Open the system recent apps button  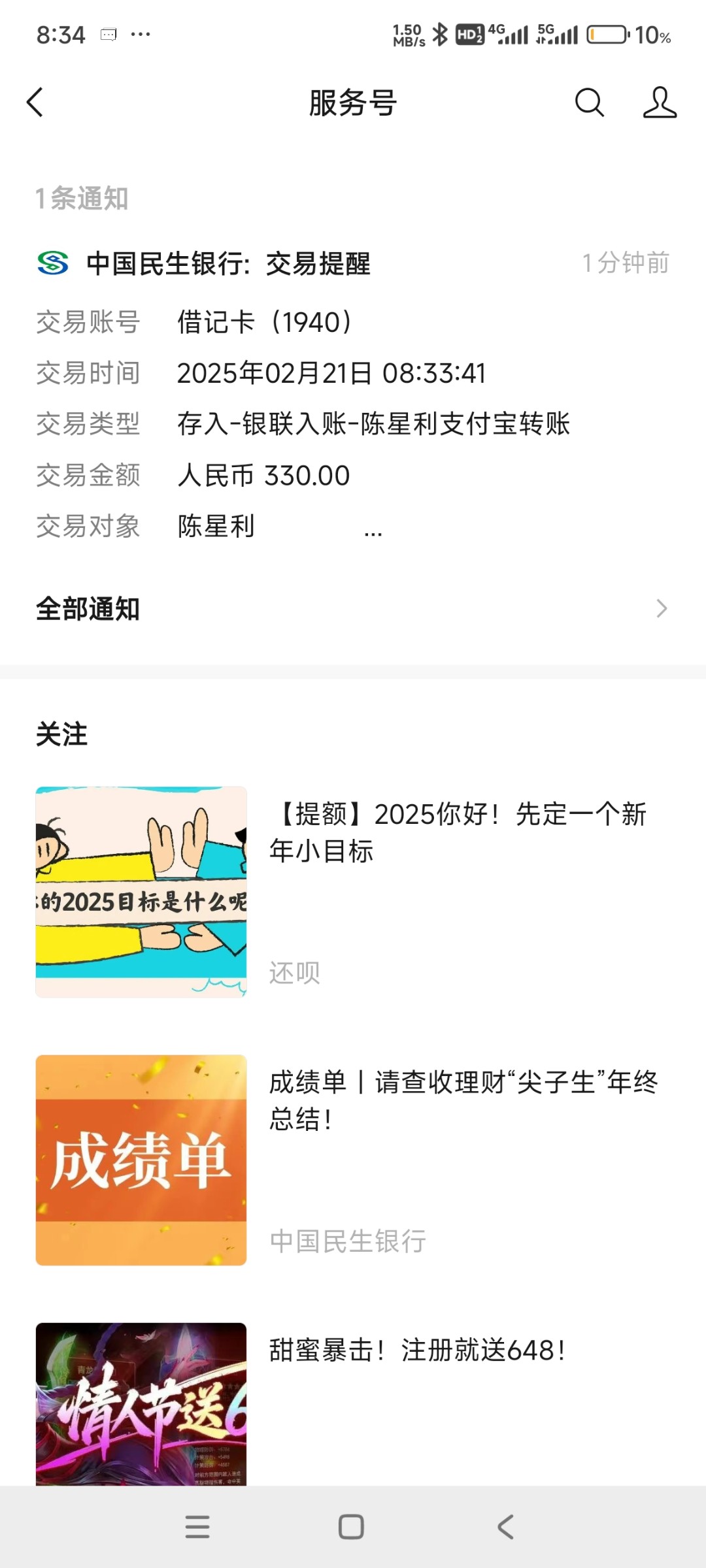[x=197, y=1527]
